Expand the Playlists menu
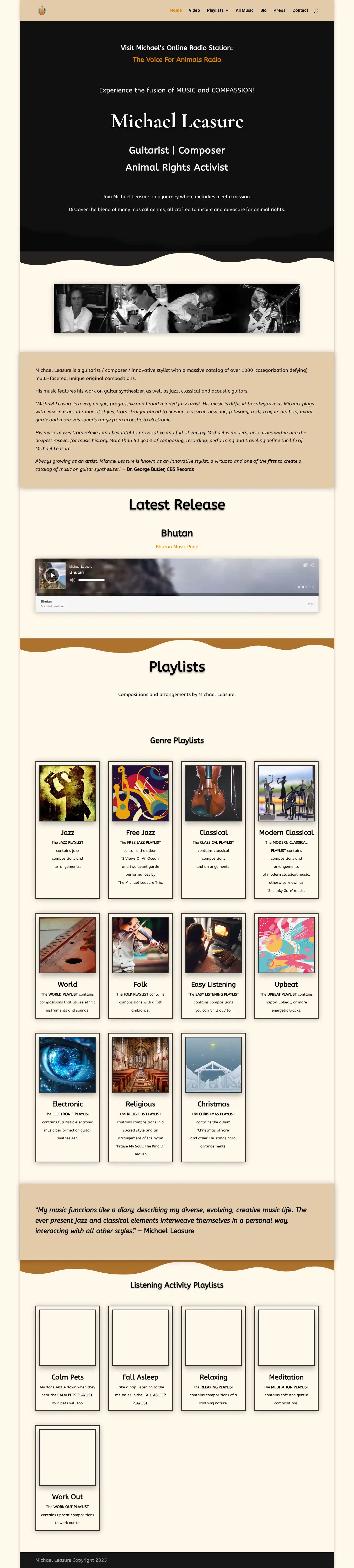Image resolution: width=354 pixels, height=1568 pixels. pos(217,10)
